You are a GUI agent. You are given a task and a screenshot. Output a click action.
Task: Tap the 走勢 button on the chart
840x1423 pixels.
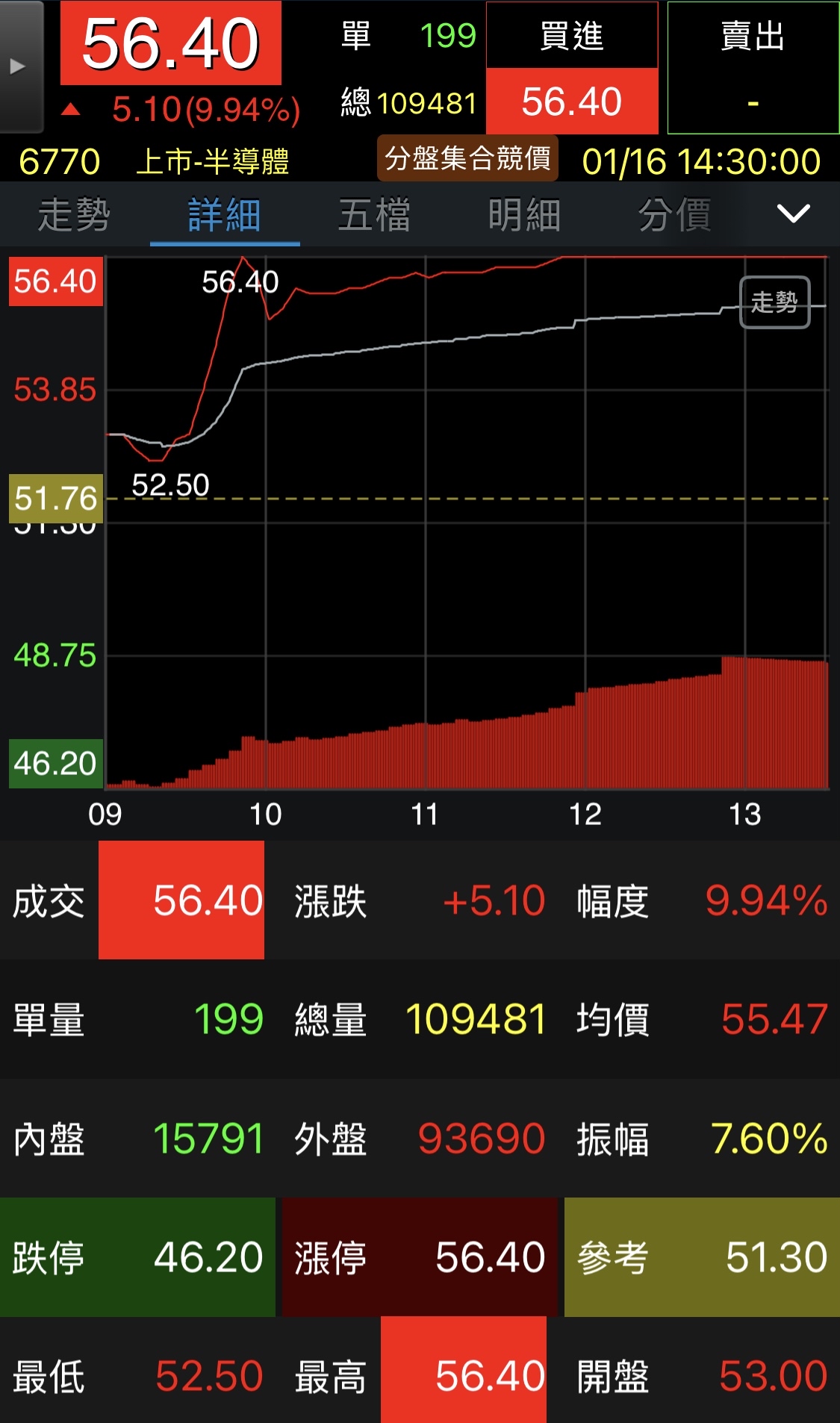(774, 302)
